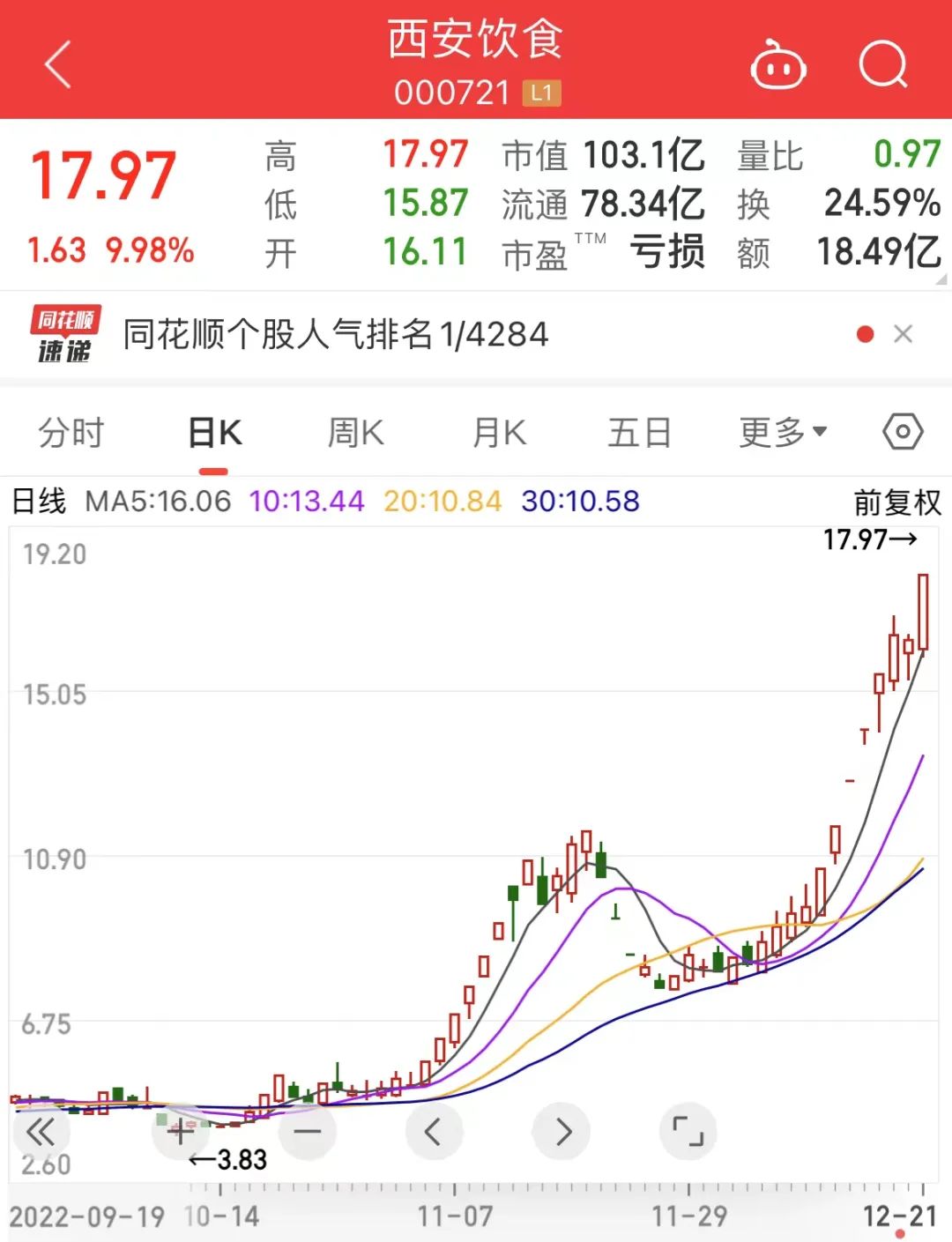Move chart to the previous candle
This screenshot has width=952, height=1242.
[x=434, y=1131]
